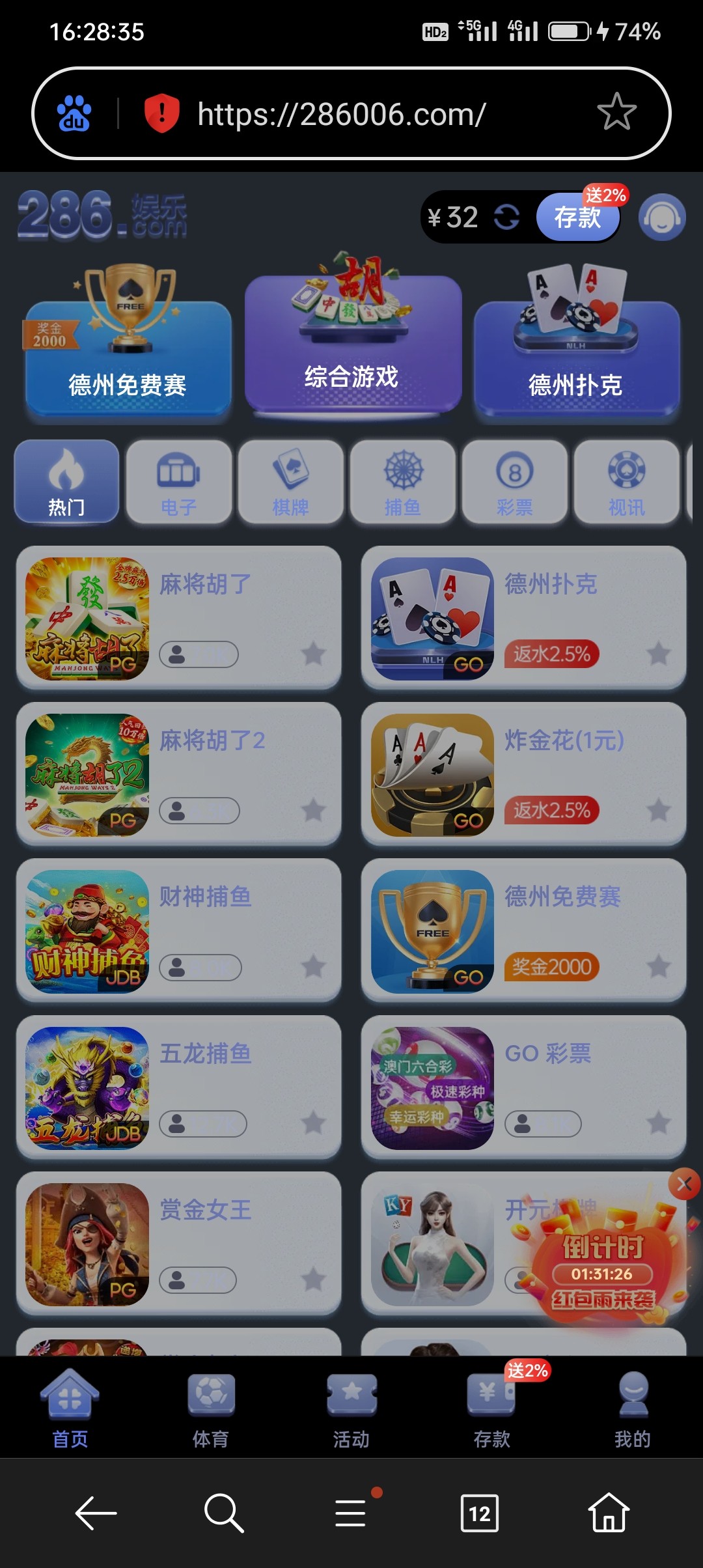Star the 财神捕鱼 game
The width and height of the screenshot is (703, 1568).
[x=314, y=968]
